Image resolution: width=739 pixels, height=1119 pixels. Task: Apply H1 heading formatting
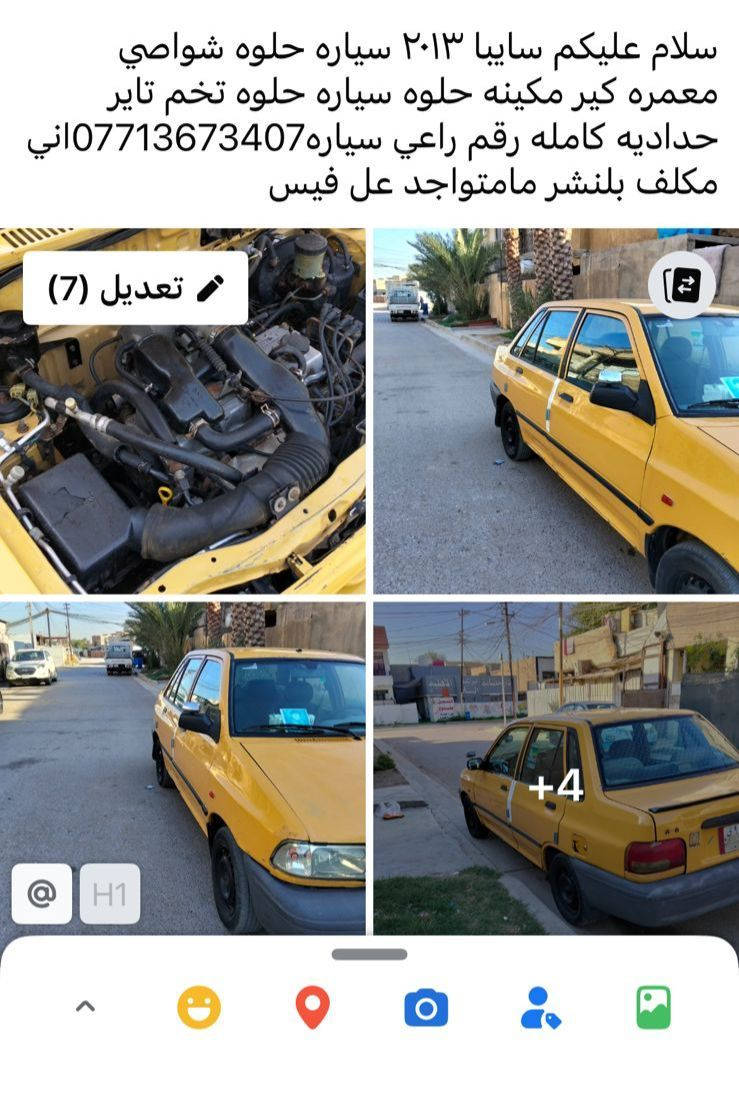point(109,893)
